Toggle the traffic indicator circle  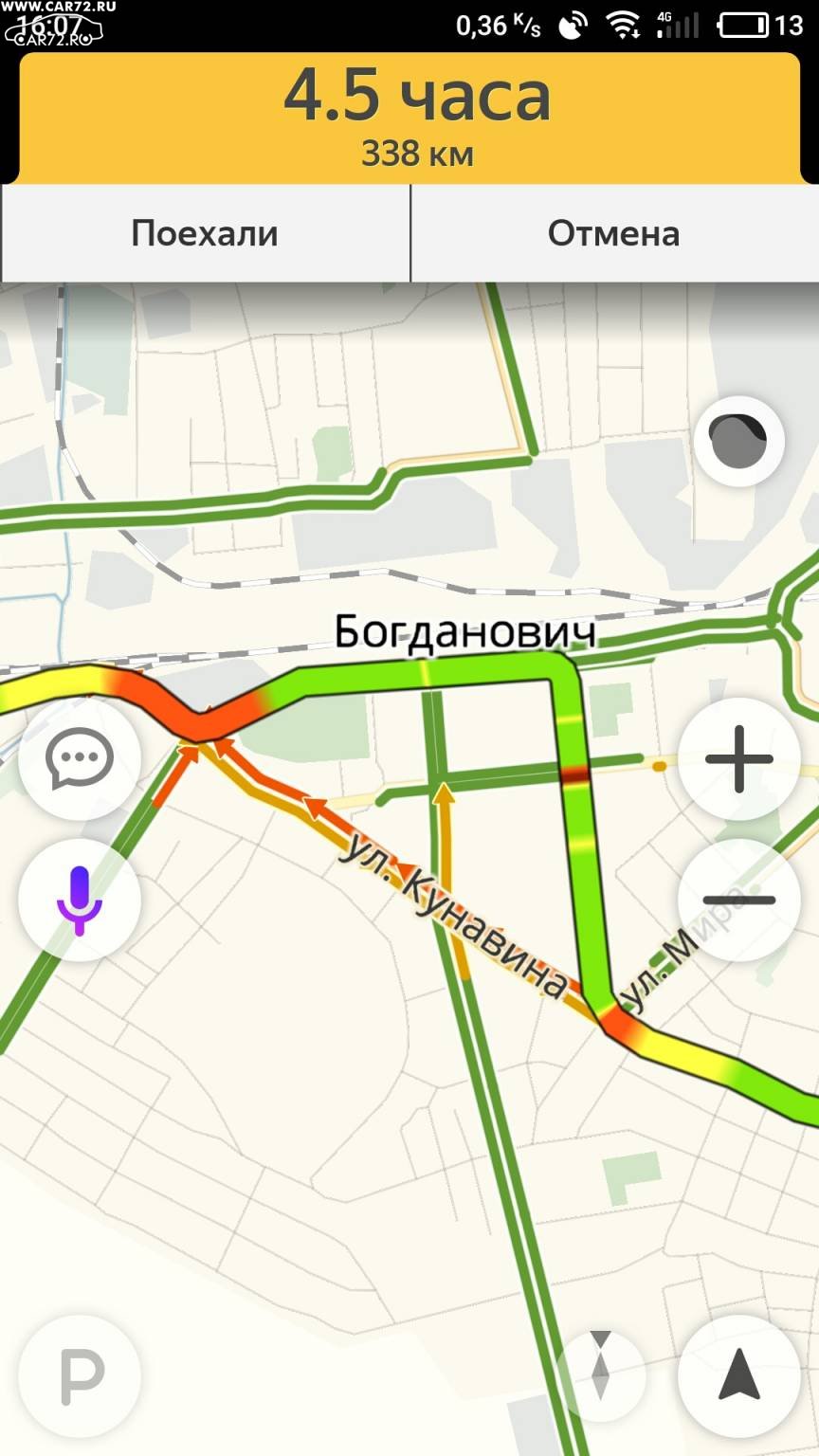click(738, 441)
